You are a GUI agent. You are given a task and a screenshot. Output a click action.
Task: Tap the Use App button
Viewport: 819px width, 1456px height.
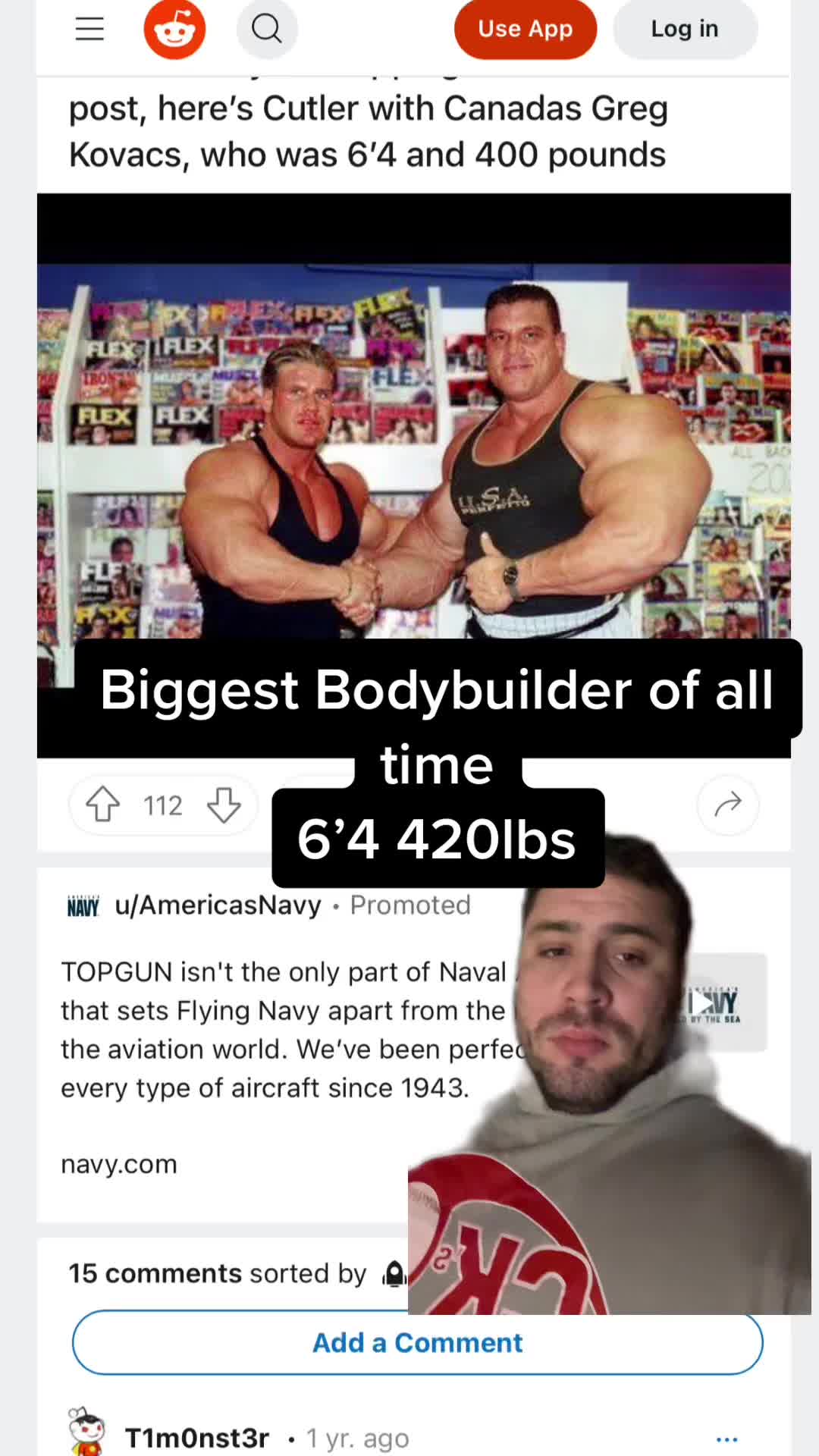pyautogui.click(x=525, y=29)
